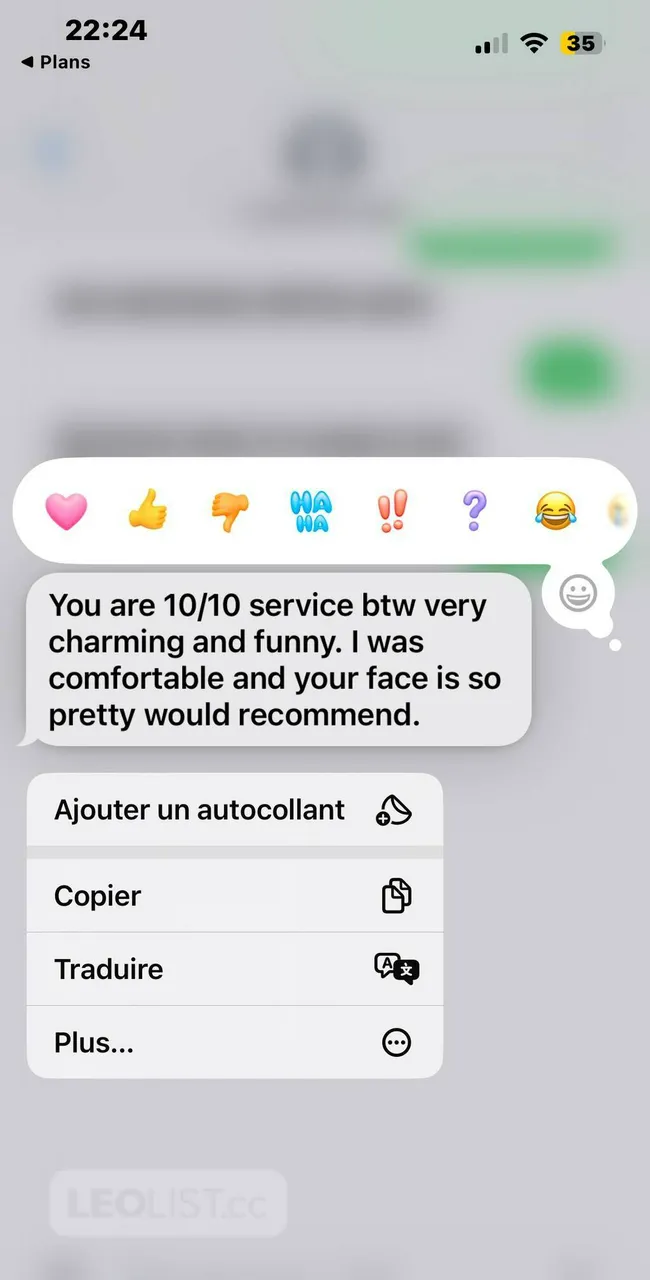Image resolution: width=650 pixels, height=1280 pixels.
Task: React with the double exclamation marks
Action: click(x=392, y=512)
